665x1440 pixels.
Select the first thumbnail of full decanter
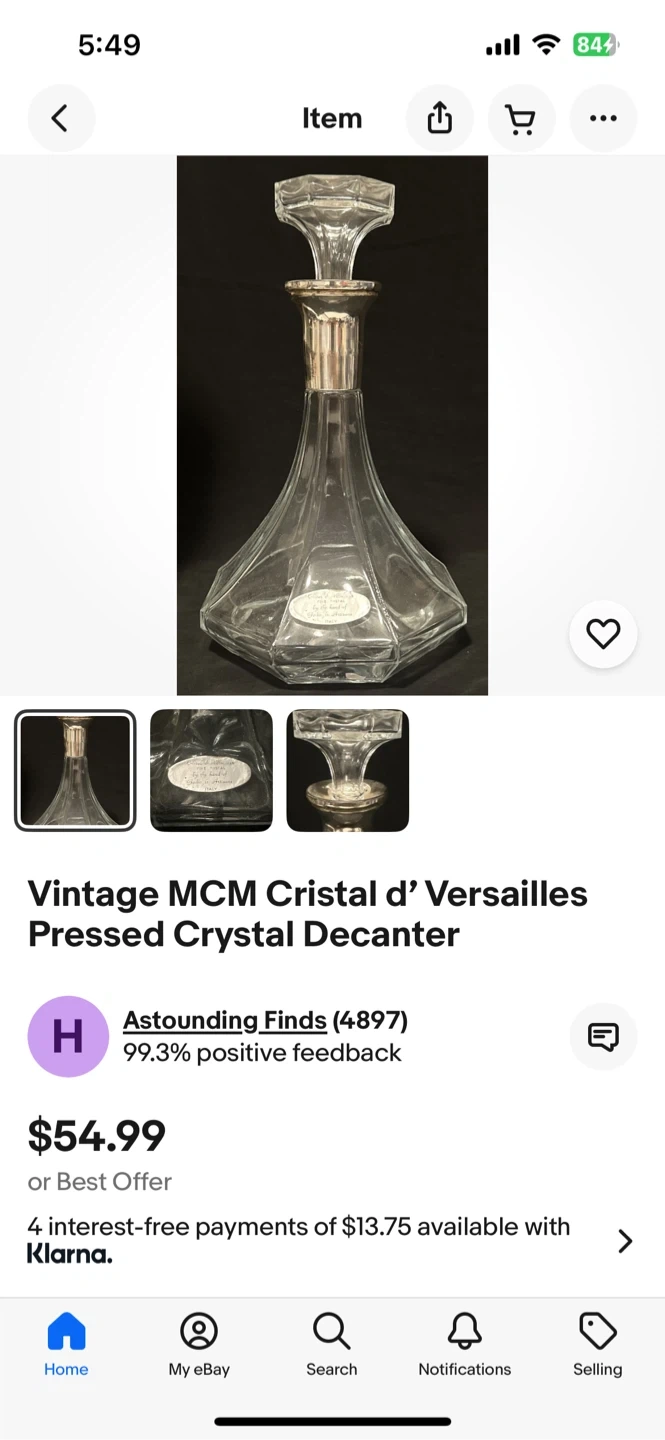[x=75, y=770]
